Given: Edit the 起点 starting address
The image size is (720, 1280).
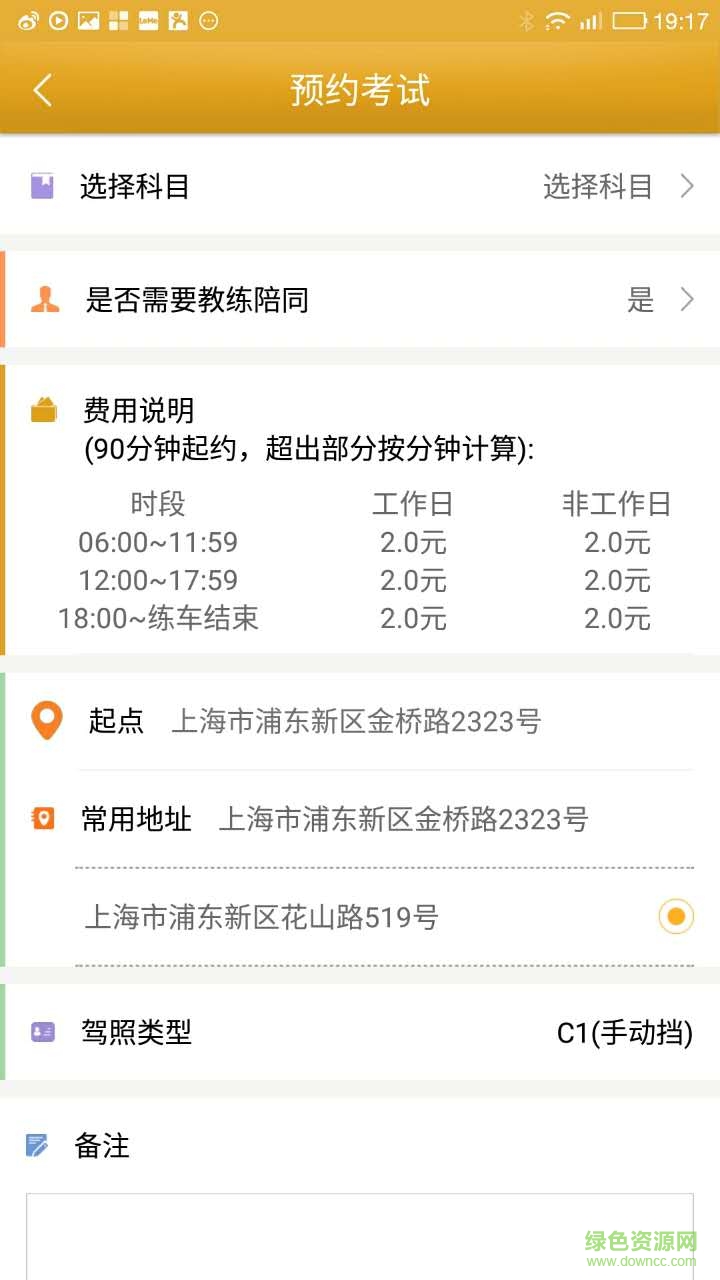Looking at the screenshot, I should pyautogui.click(x=356, y=721).
